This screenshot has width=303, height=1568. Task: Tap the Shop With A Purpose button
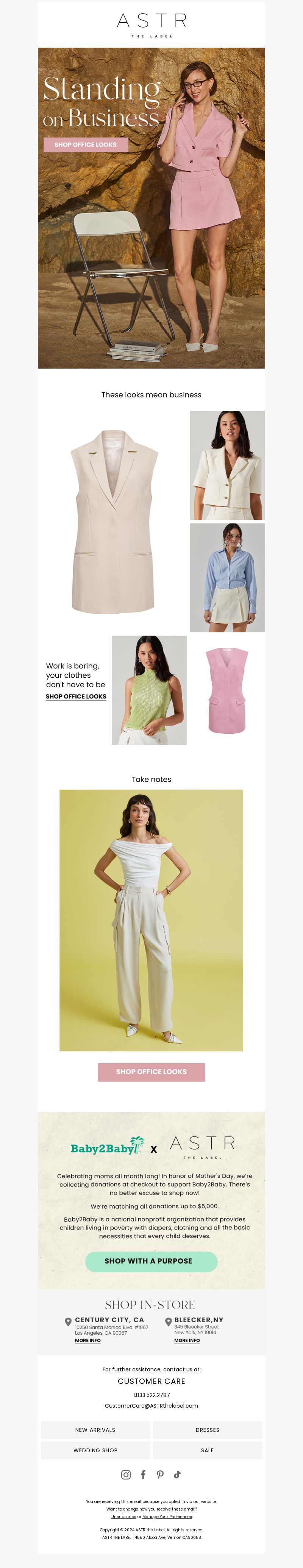[151, 1261]
